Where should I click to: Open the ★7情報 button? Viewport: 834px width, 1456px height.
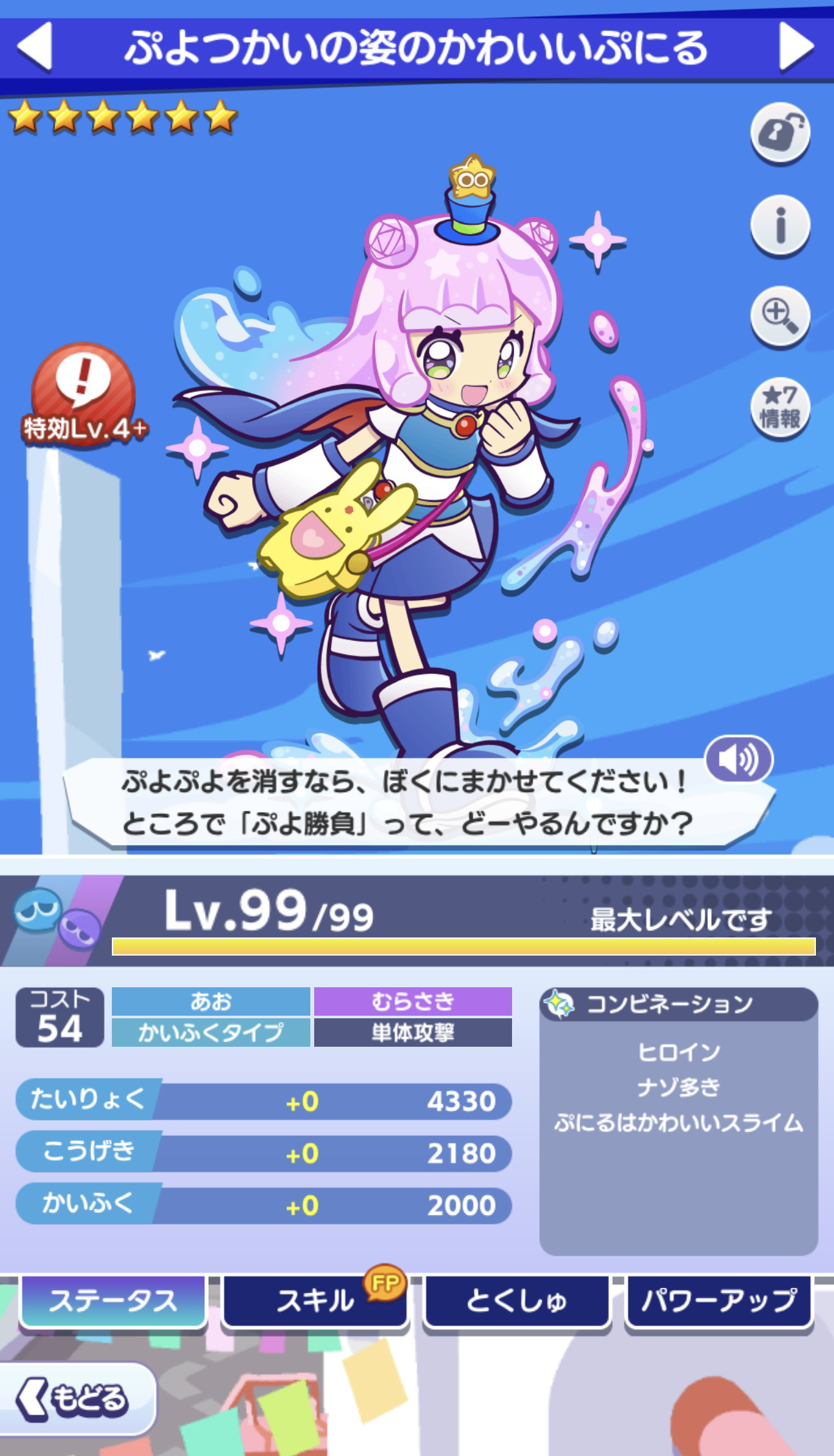pyautogui.click(x=780, y=408)
